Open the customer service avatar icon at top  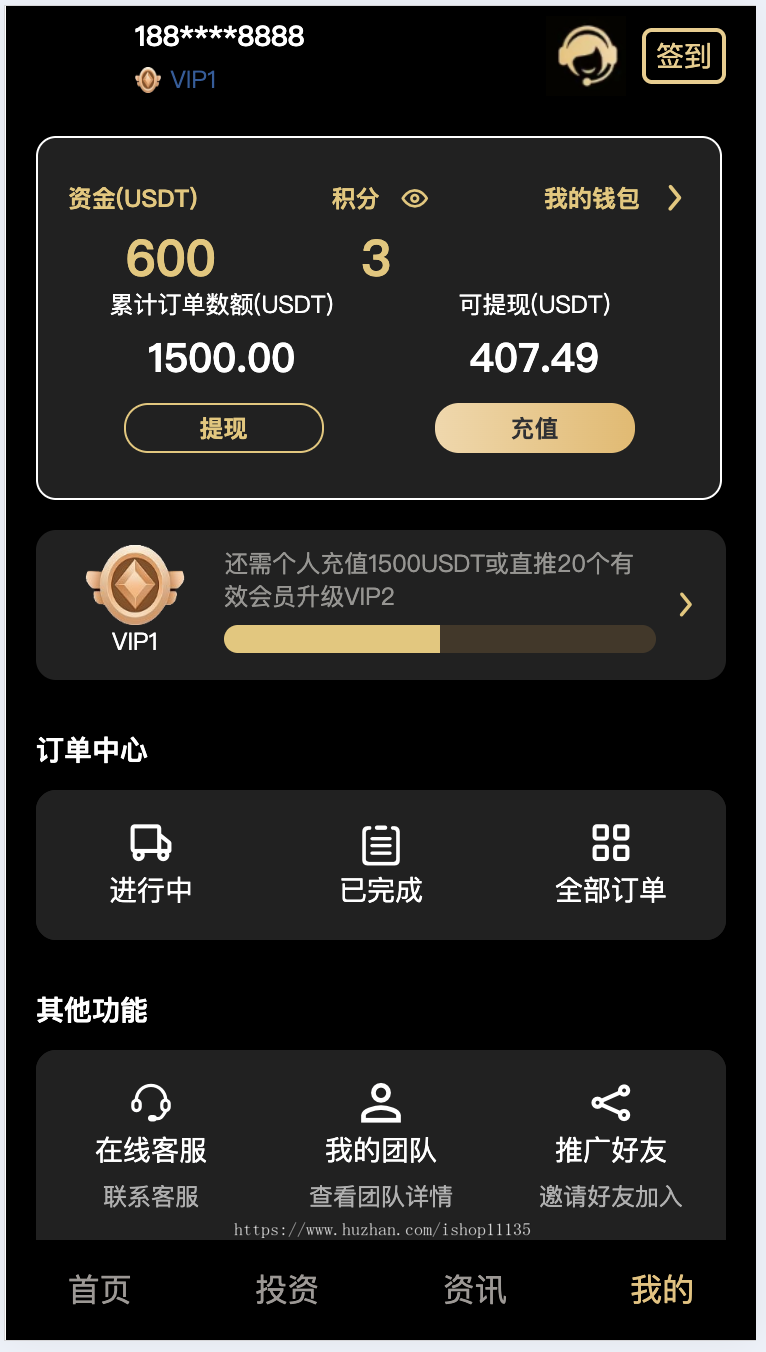[587, 56]
